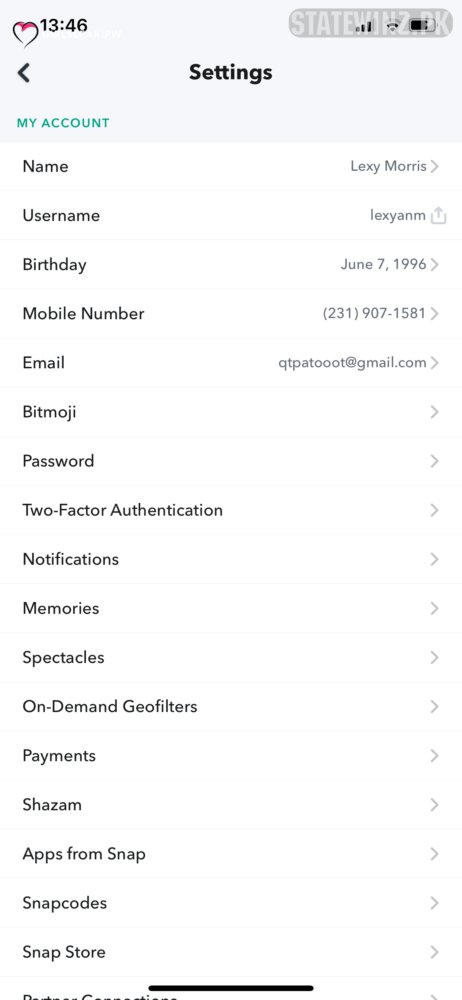The width and height of the screenshot is (462, 1000).
Task: Edit the Birthday setting
Action: pos(231,265)
